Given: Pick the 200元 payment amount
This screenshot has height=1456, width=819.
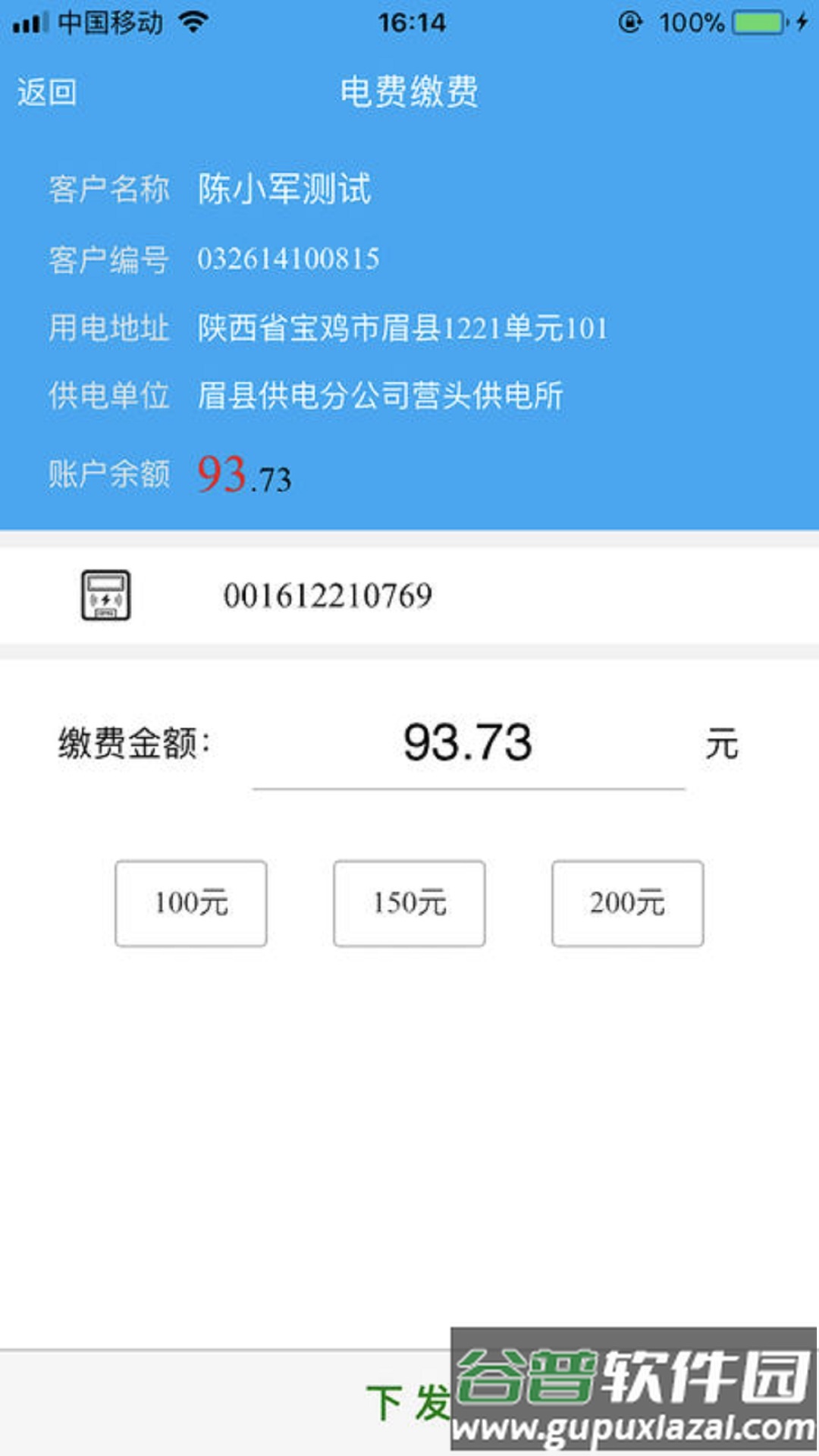Looking at the screenshot, I should click(x=628, y=903).
